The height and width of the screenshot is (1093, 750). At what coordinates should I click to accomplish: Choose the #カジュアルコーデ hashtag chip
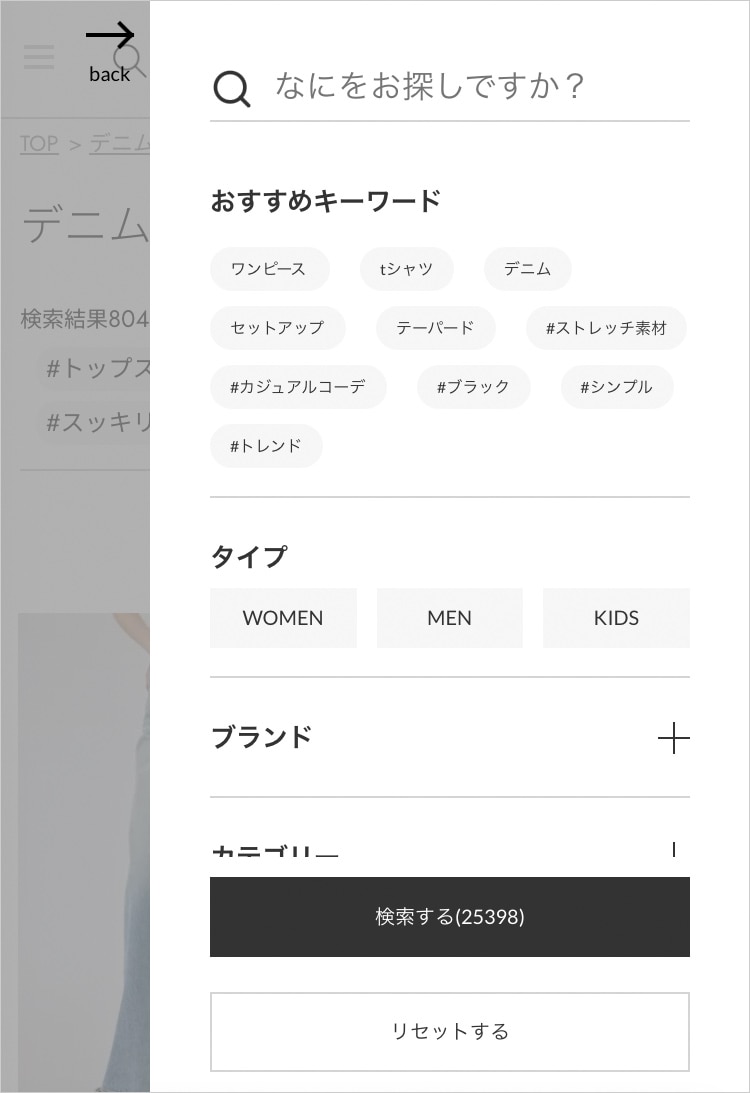[x=297, y=387]
